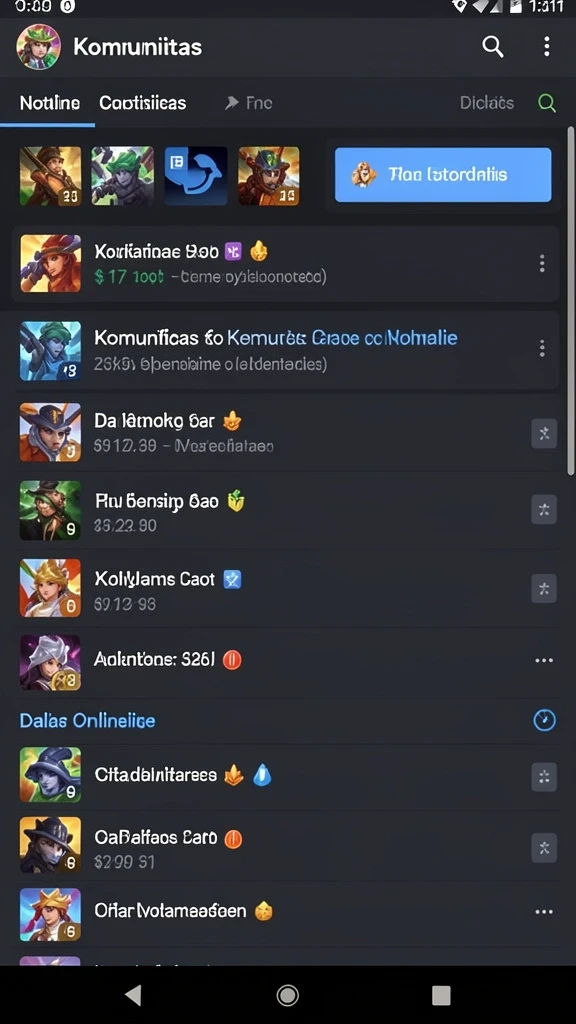Select the large blue Tlae button
Image resolution: width=576 pixels, height=1024 pixels.
pos(443,174)
